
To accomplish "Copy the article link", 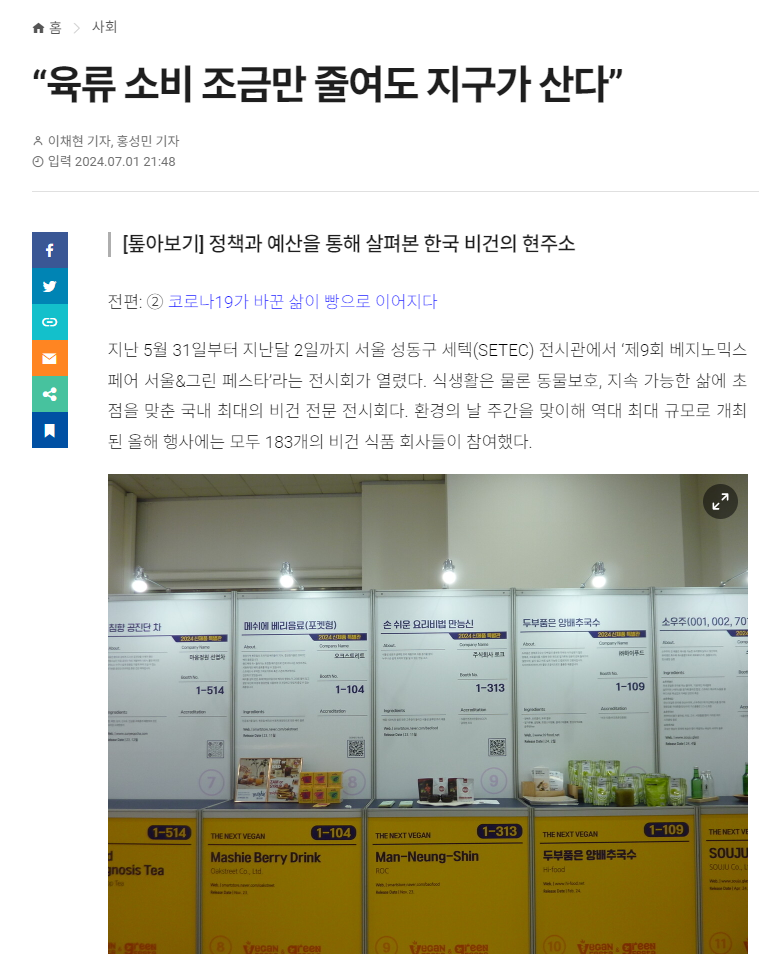I will (50, 322).
